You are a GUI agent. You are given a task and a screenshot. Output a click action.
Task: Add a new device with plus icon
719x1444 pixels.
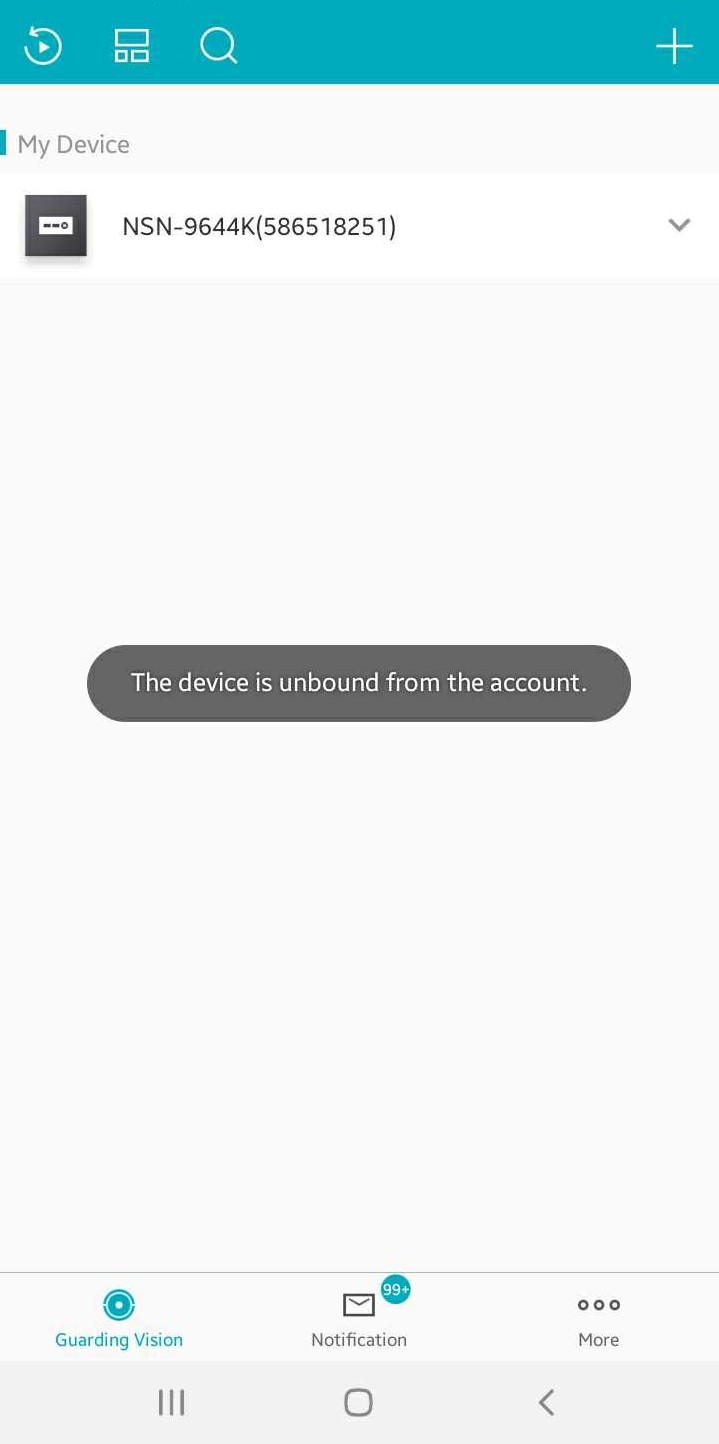click(674, 46)
